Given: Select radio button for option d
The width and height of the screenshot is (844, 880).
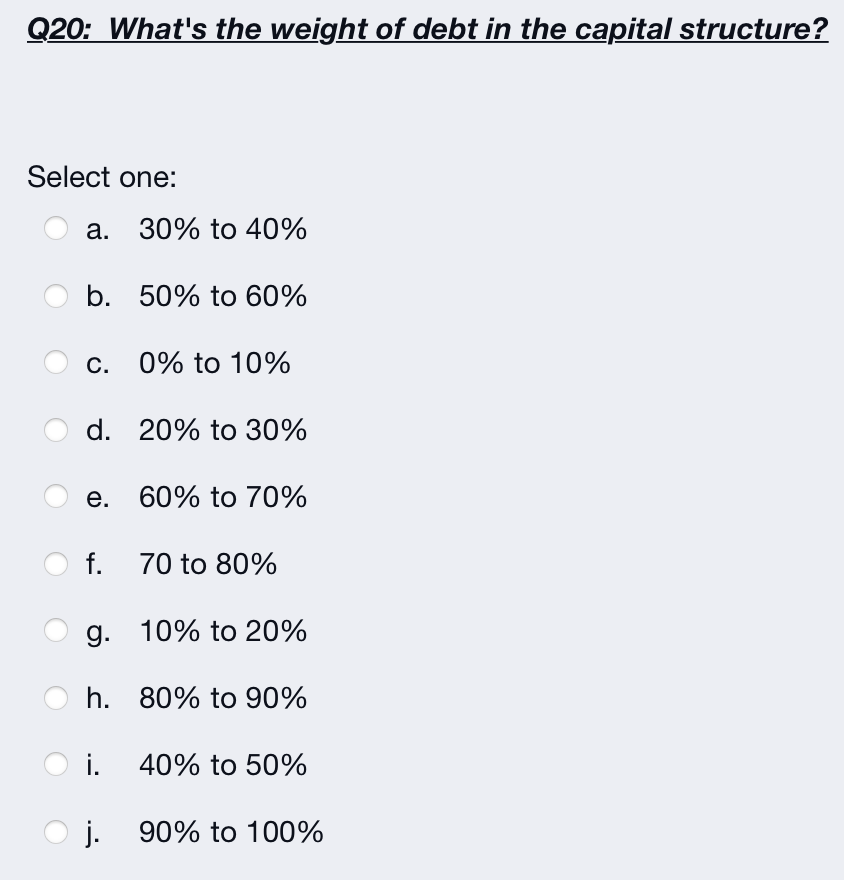Looking at the screenshot, I should (x=56, y=430).
